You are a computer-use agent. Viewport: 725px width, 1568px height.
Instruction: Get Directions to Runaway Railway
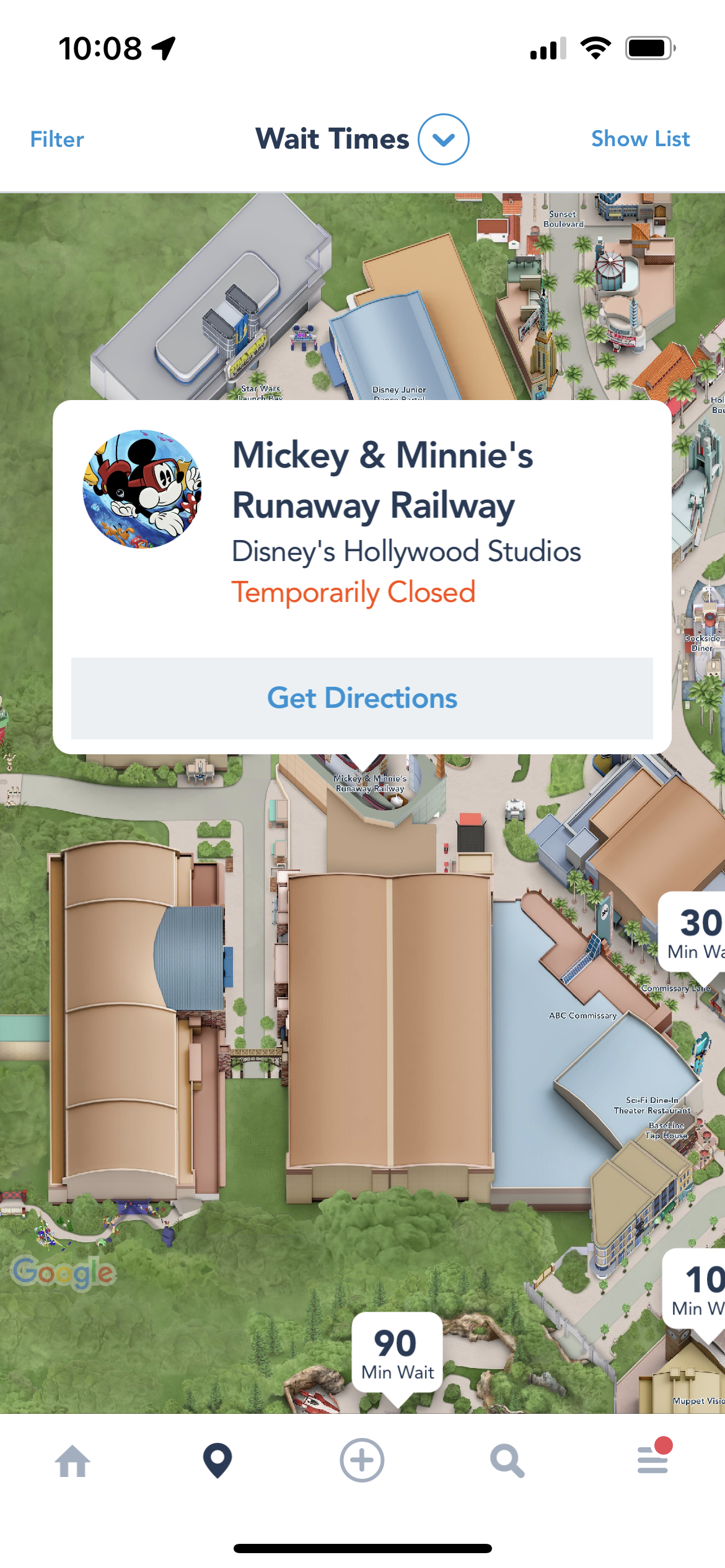pos(362,698)
